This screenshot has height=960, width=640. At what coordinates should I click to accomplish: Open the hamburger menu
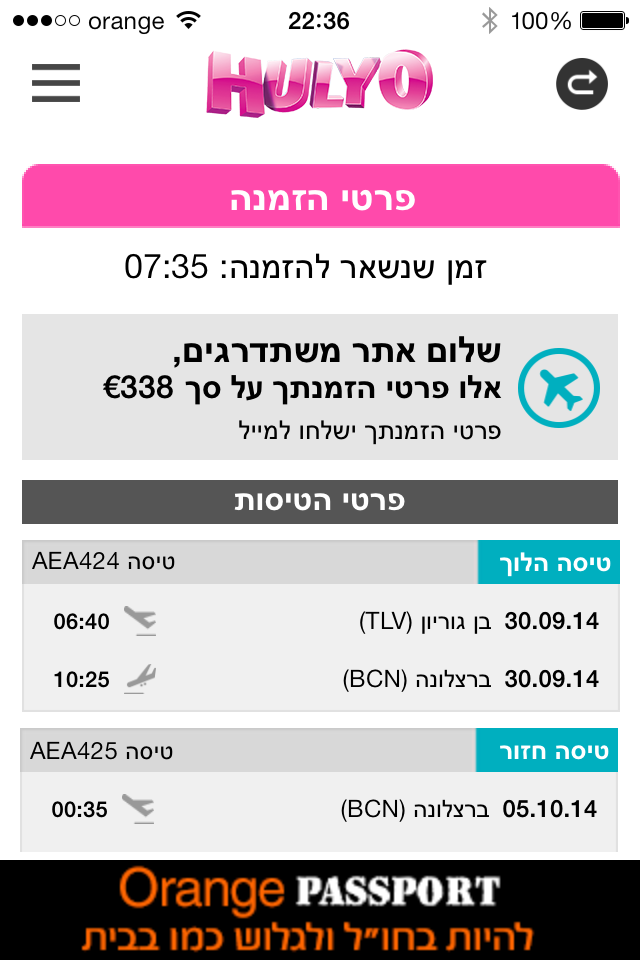[x=56, y=83]
